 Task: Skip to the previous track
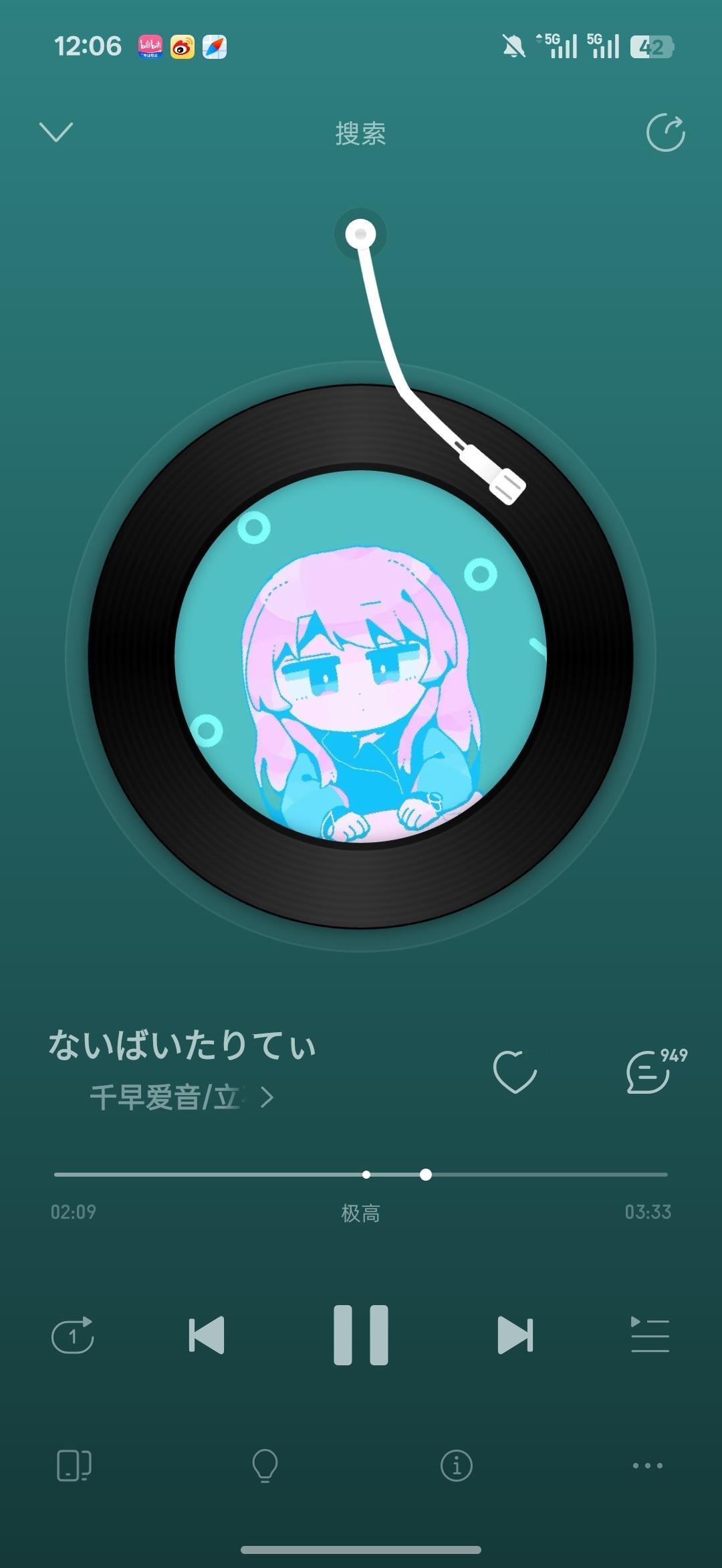[x=207, y=1335]
